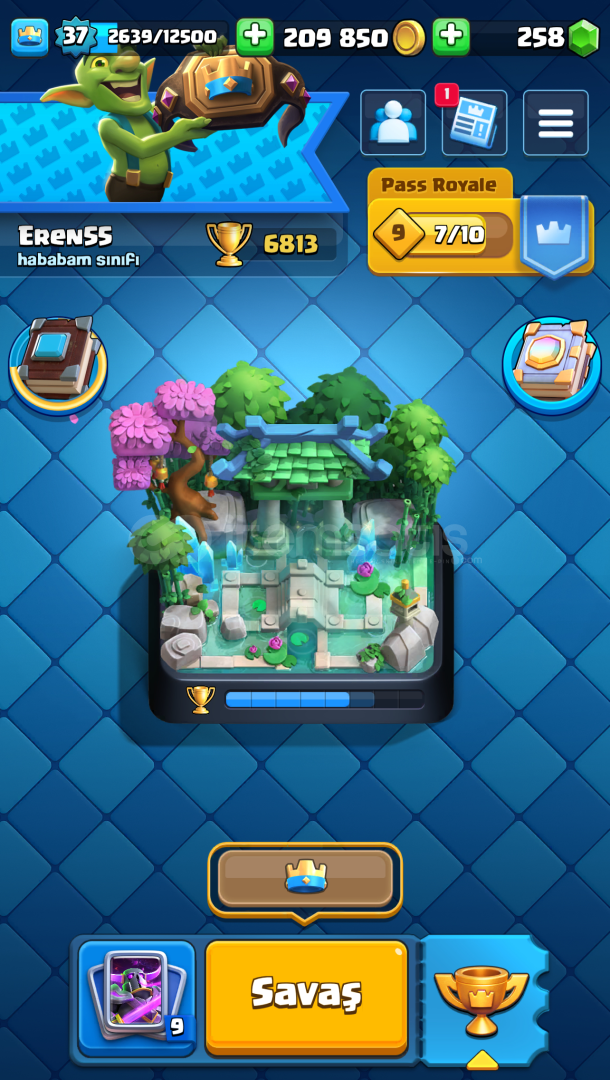This screenshot has width=610, height=1080.
Task: Open the hamburger main menu
Action: (x=556, y=123)
